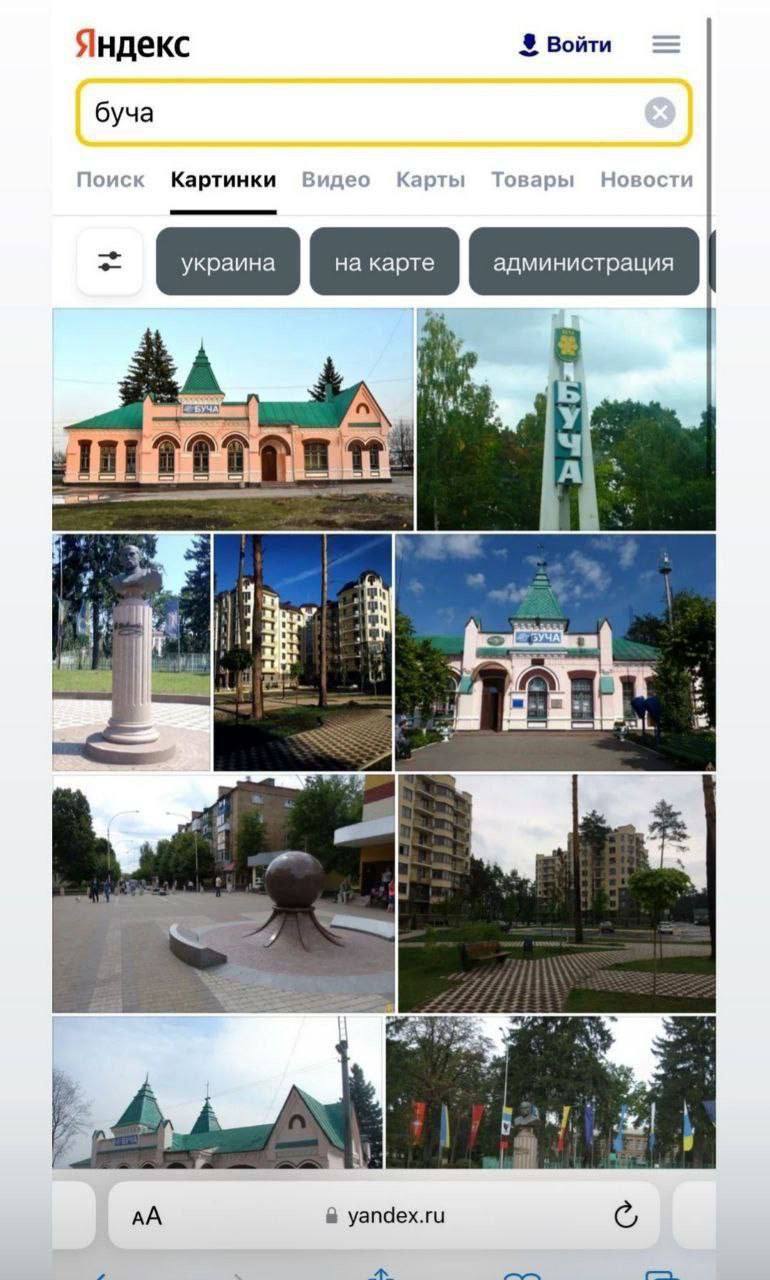Switch to the Видео tab
Viewport: 770px width, 1280px height.
(x=336, y=180)
